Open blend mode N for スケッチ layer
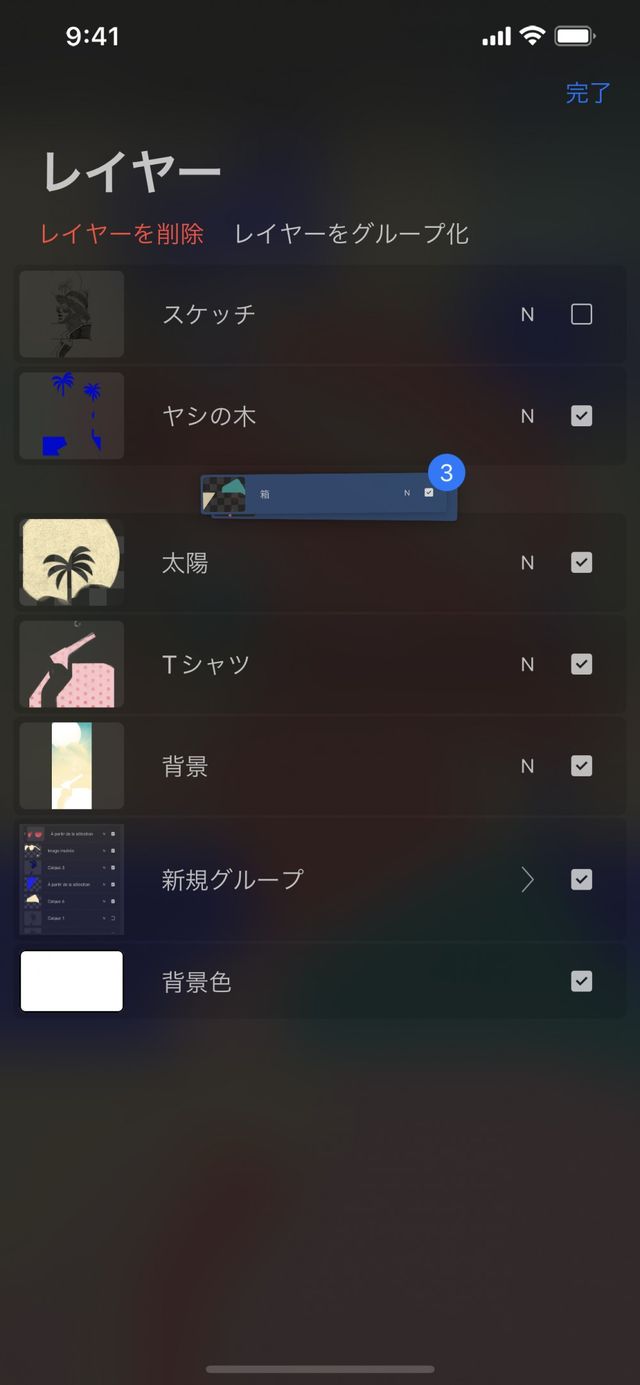 point(527,314)
